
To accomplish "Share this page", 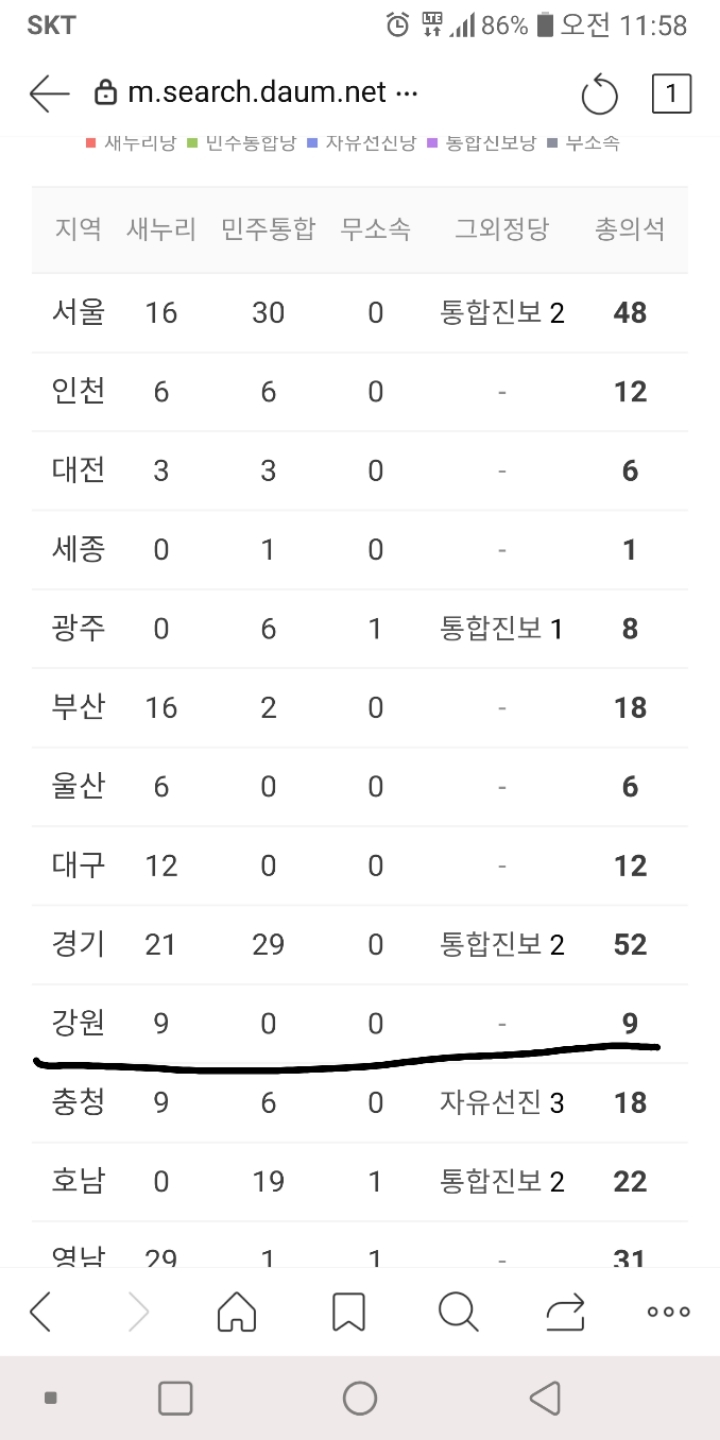I will click(565, 1311).
